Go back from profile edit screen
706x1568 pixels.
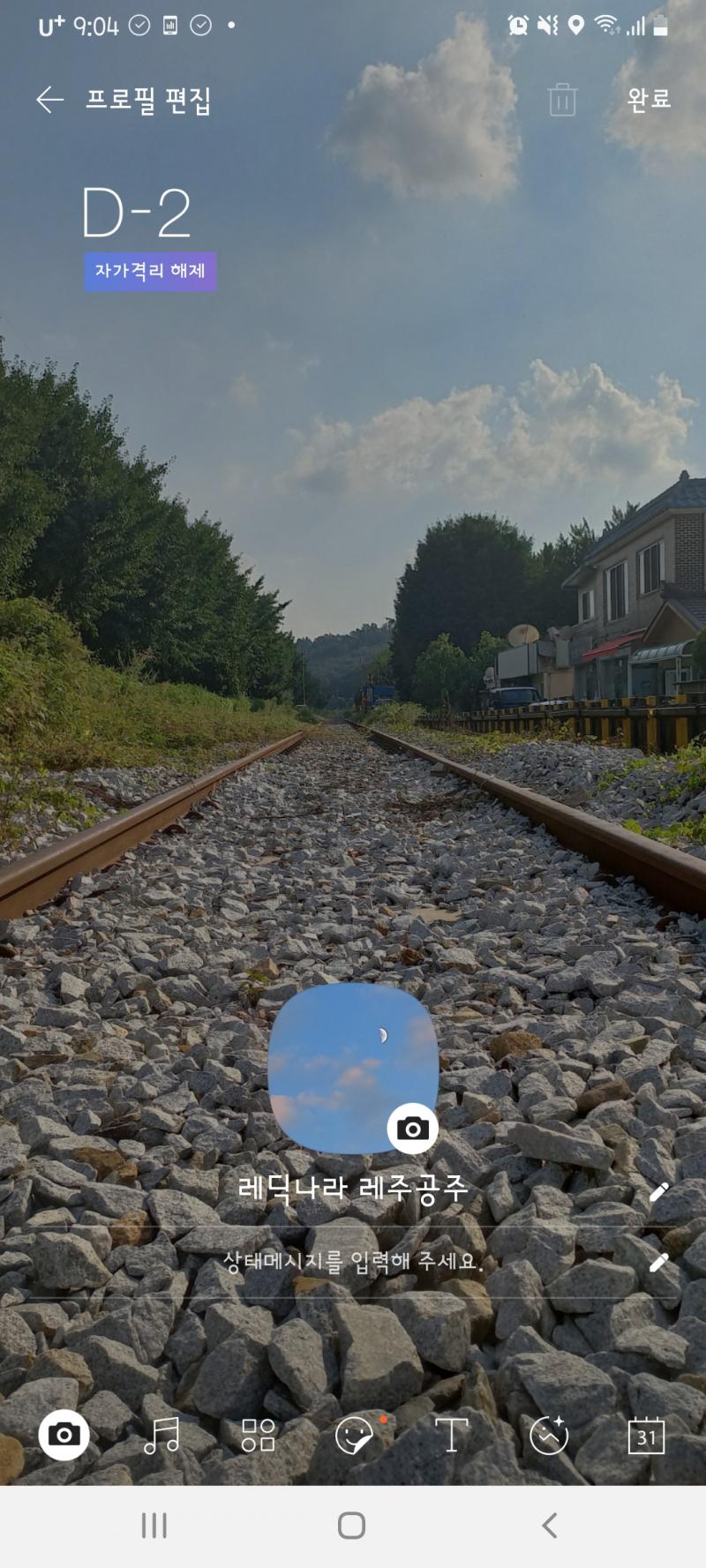[x=49, y=101]
